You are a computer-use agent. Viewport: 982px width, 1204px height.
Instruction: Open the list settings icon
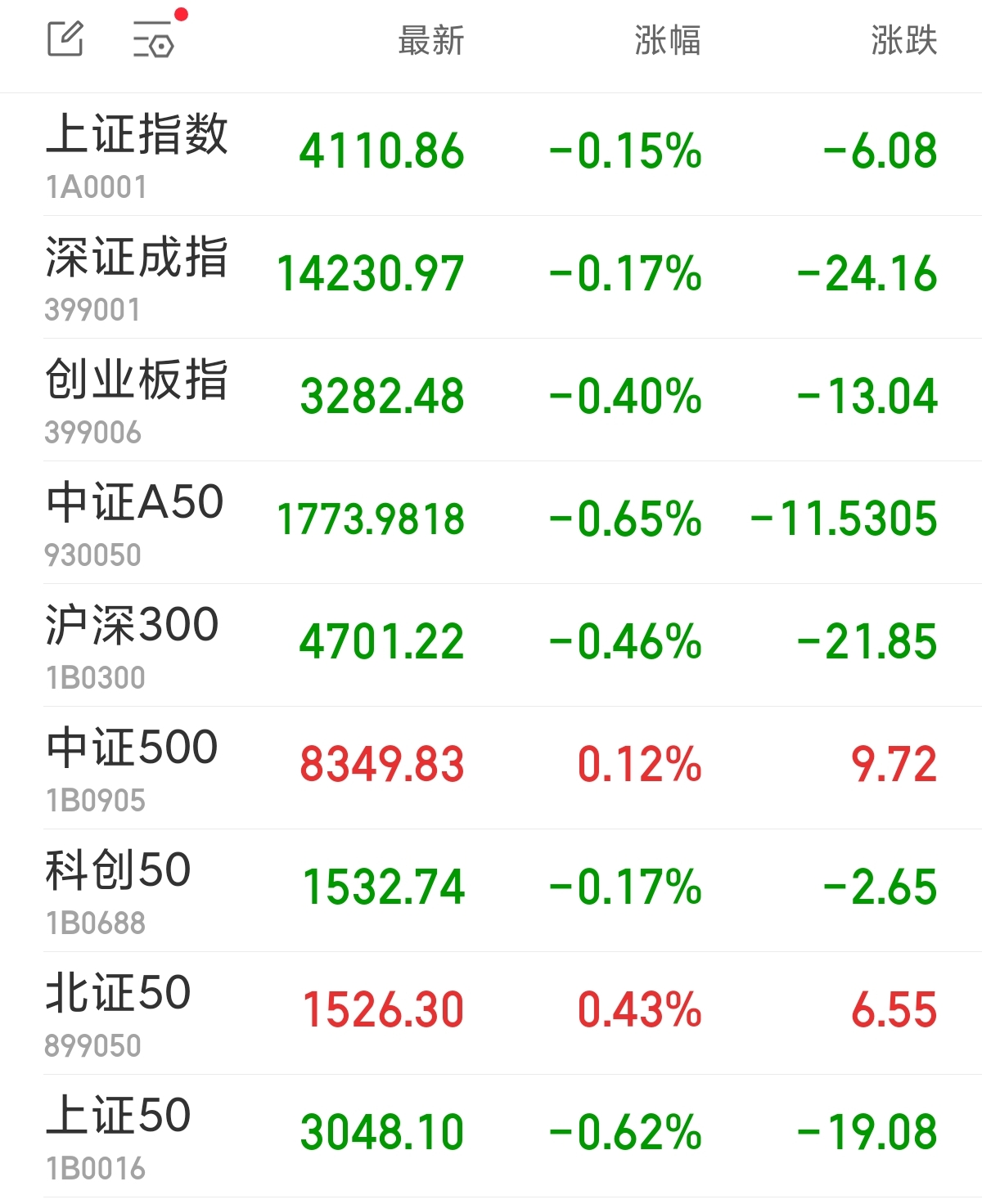pyautogui.click(x=154, y=39)
